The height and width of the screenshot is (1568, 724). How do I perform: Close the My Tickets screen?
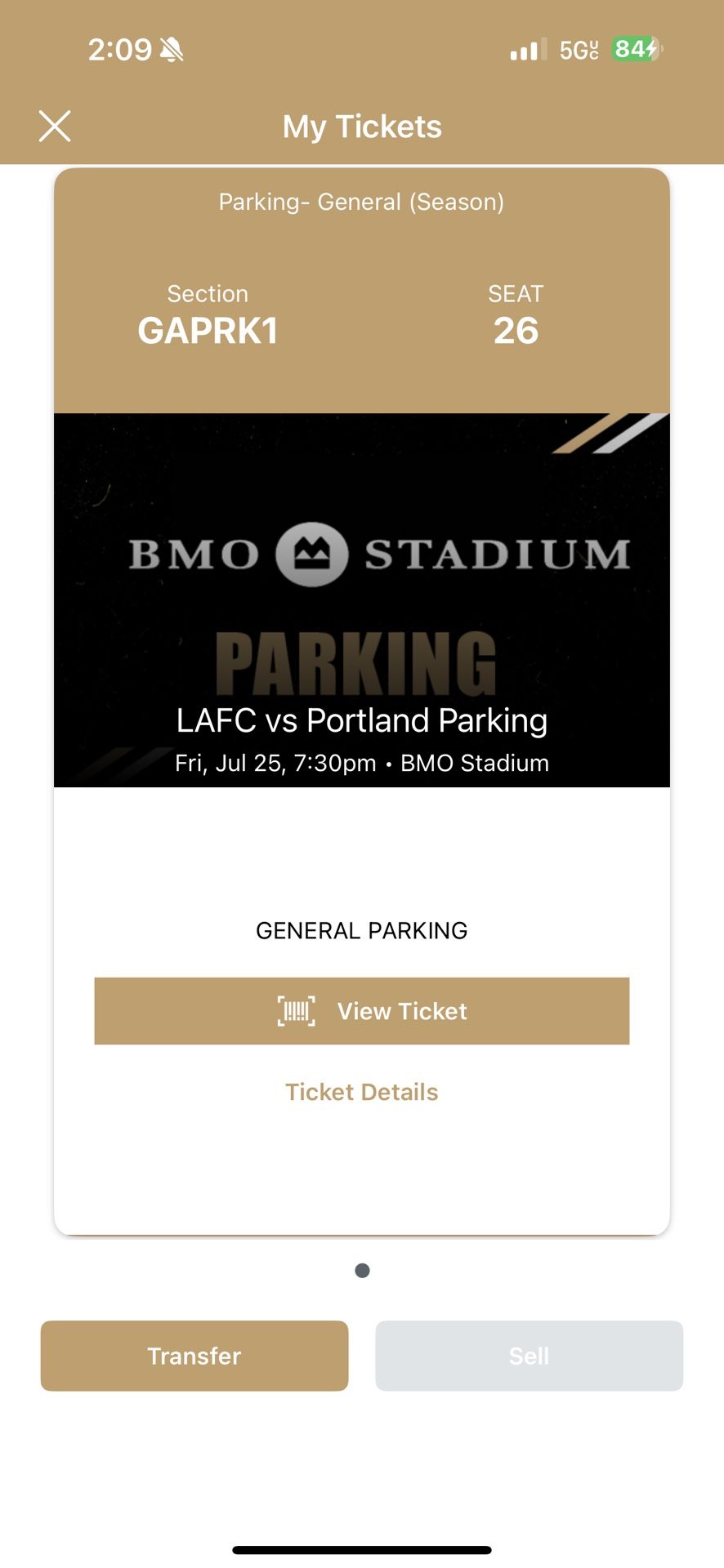pyautogui.click(x=55, y=127)
